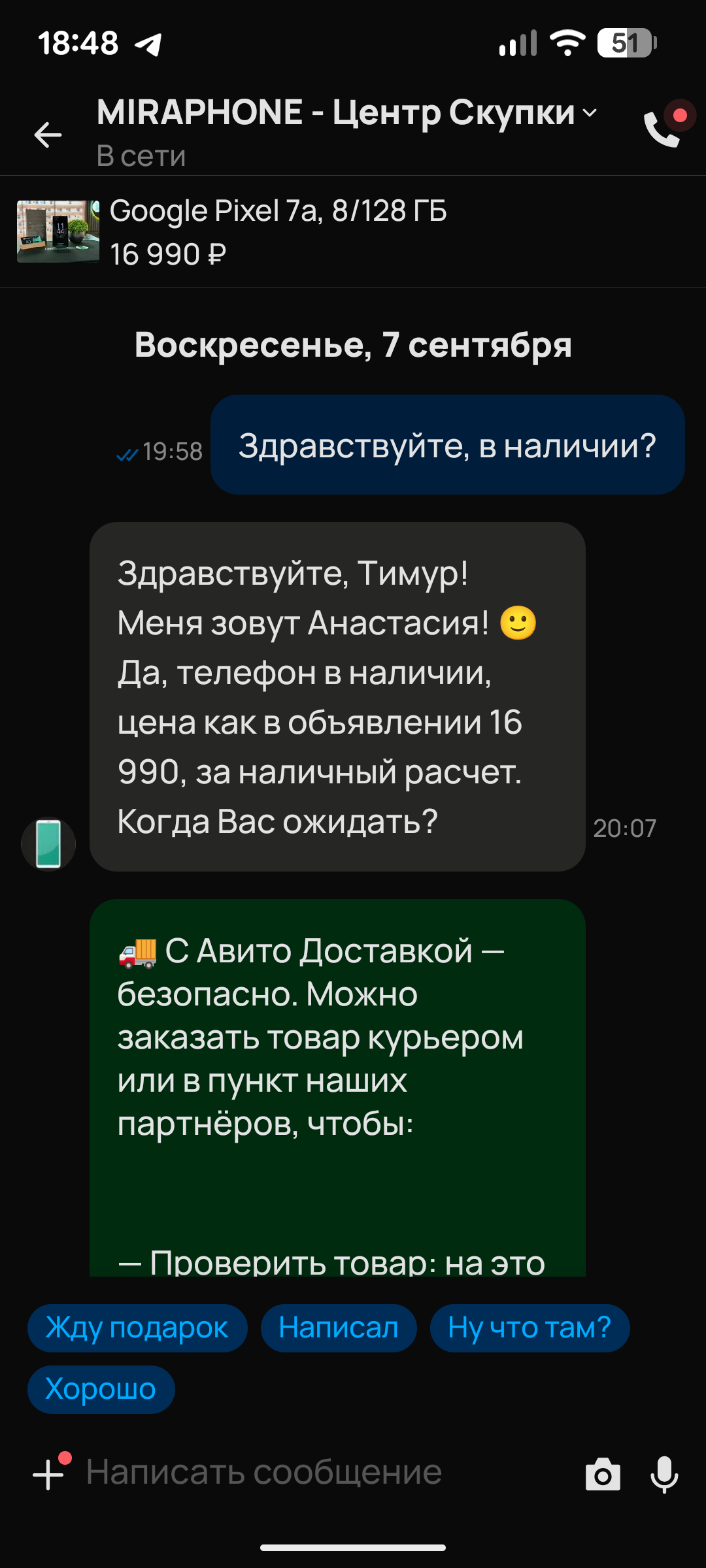Reply with the Хорошо chip
Image resolution: width=706 pixels, height=1568 pixels.
click(101, 1389)
